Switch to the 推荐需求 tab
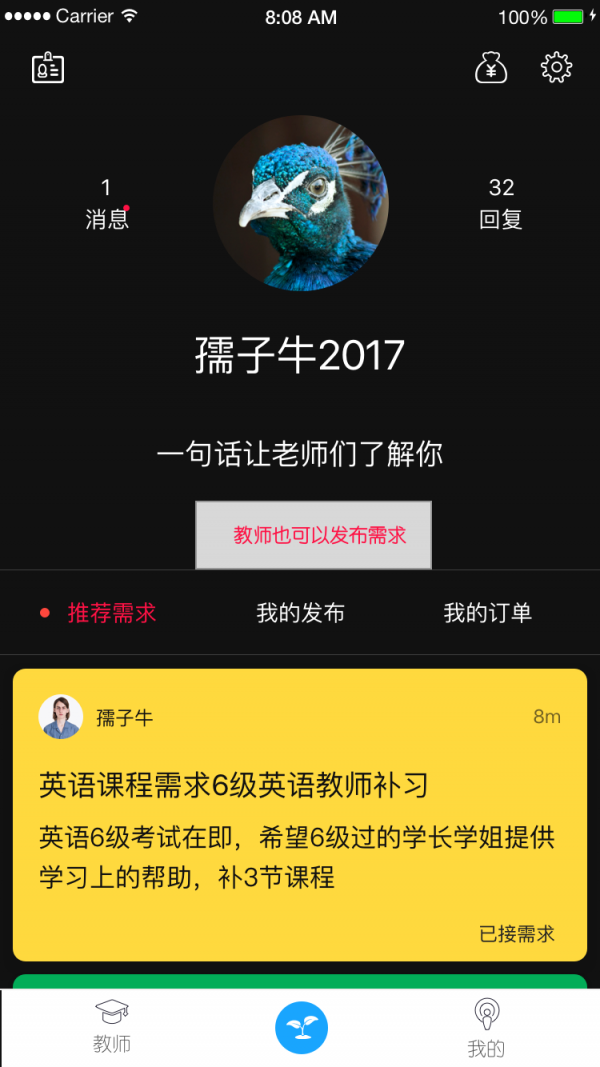Screen dimensions: 600x1067 (111, 613)
